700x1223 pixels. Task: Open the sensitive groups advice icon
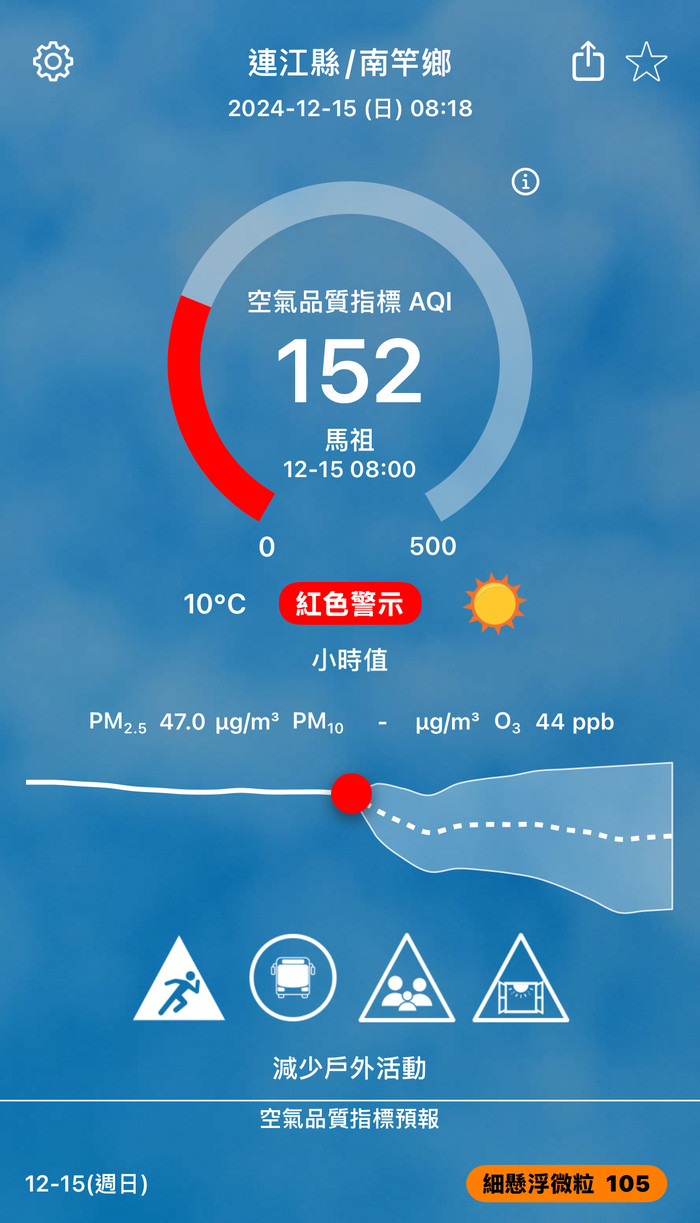(x=407, y=979)
